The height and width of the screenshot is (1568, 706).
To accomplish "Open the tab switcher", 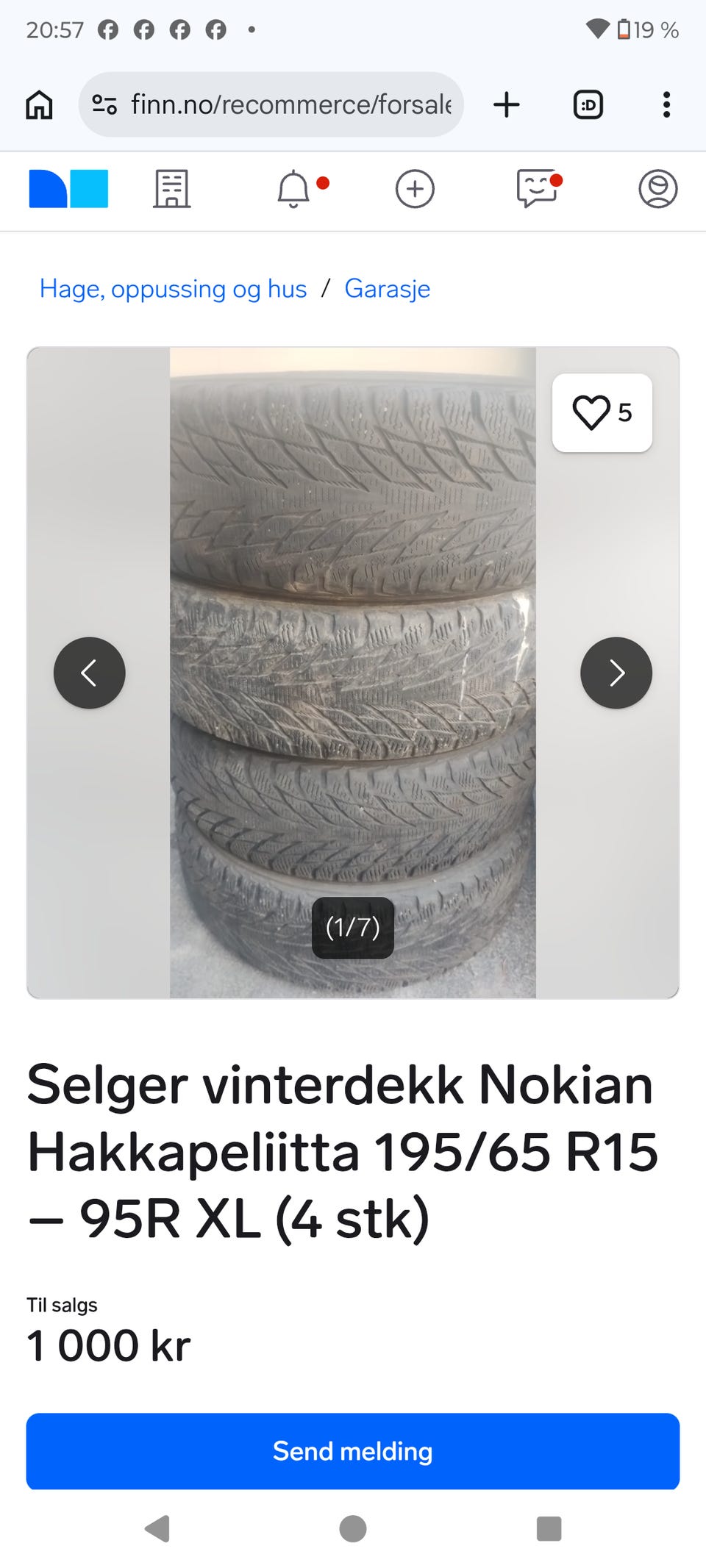I will pyautogui.click(x=588, y=104).
